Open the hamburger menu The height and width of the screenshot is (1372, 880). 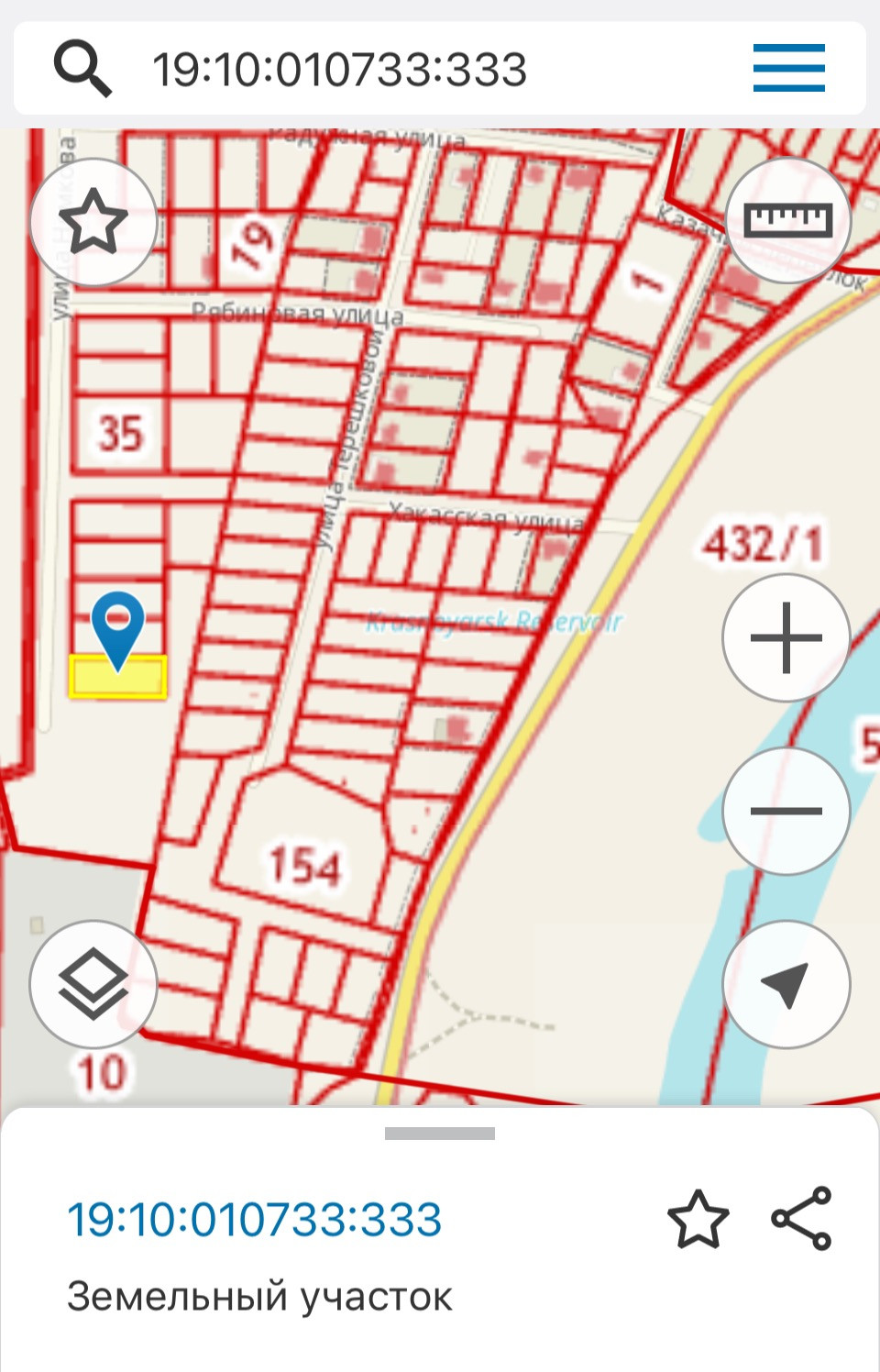[788, 69]
